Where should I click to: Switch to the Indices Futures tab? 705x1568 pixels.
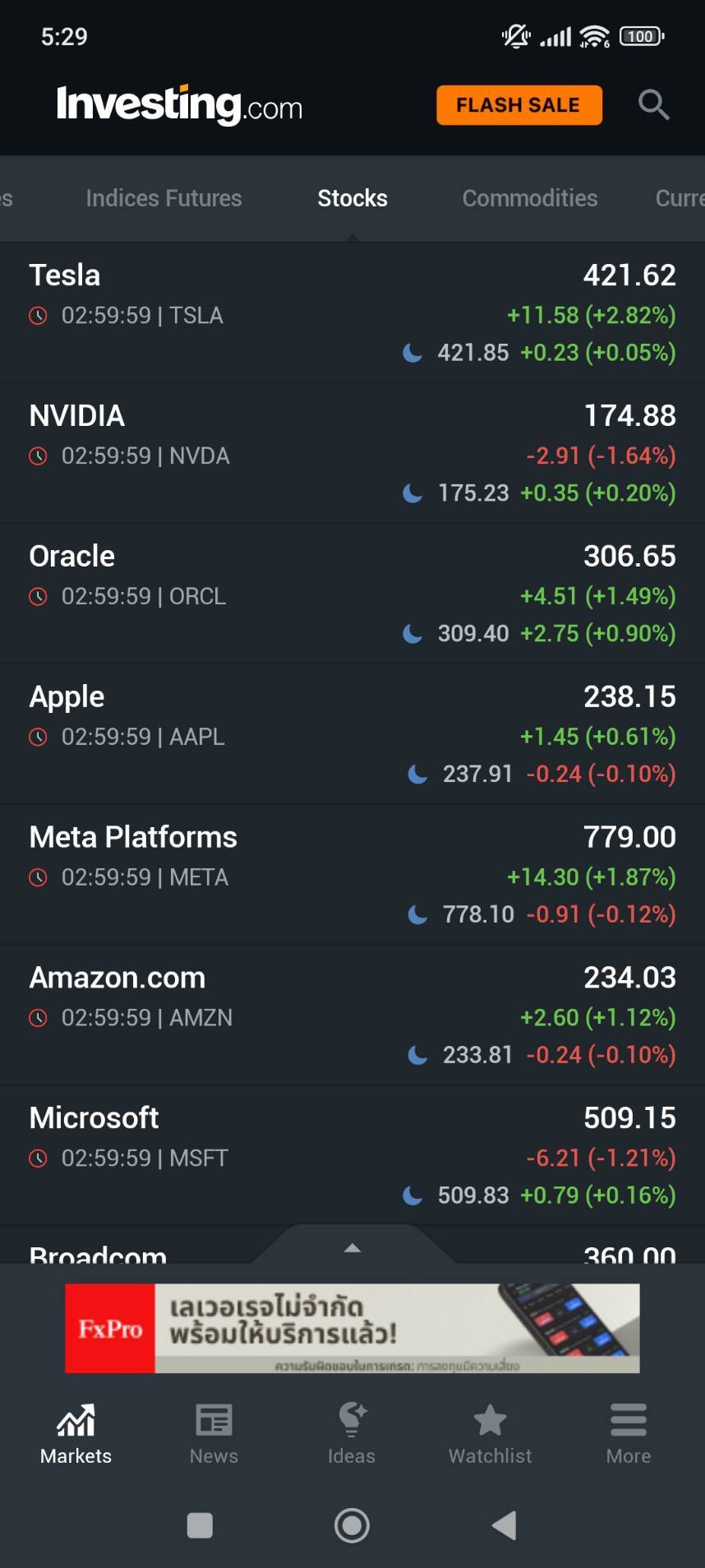click(164, 198)
